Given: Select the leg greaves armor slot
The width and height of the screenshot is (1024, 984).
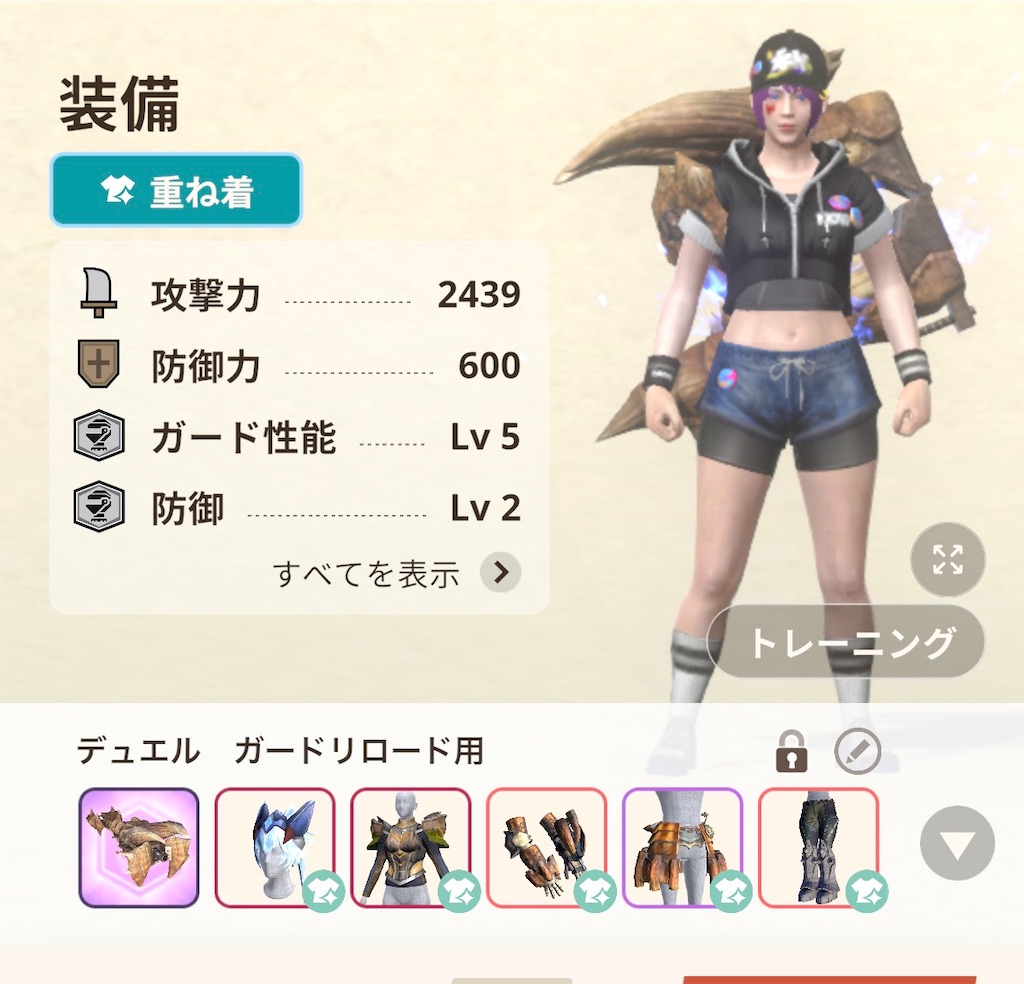Looking at the screenshot, I should click(x=818, y=848).
